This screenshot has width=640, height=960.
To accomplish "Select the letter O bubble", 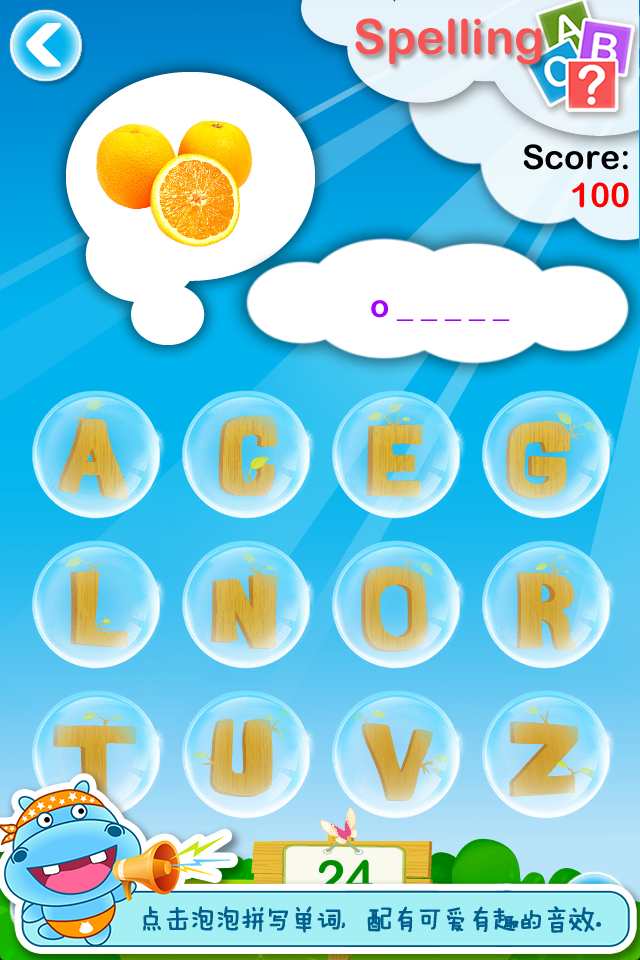I will (x=396, y=605).
